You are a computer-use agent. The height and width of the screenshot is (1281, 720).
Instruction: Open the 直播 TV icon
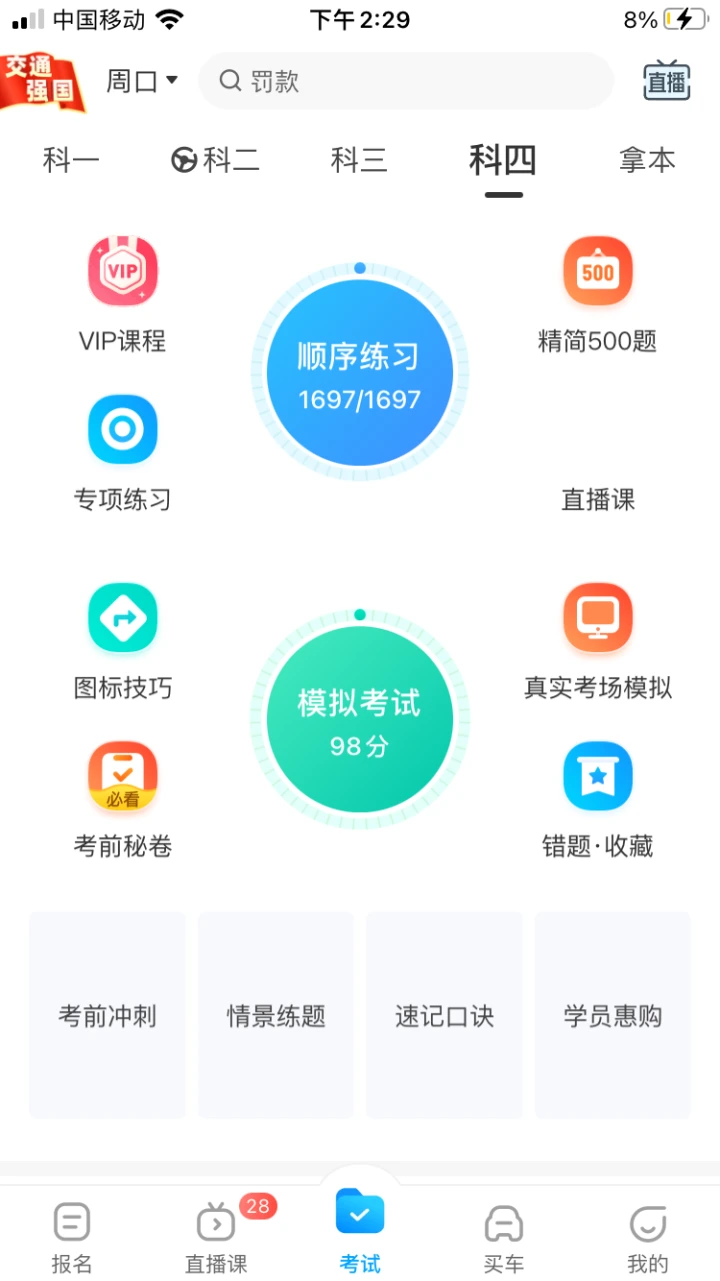point(666,82)
